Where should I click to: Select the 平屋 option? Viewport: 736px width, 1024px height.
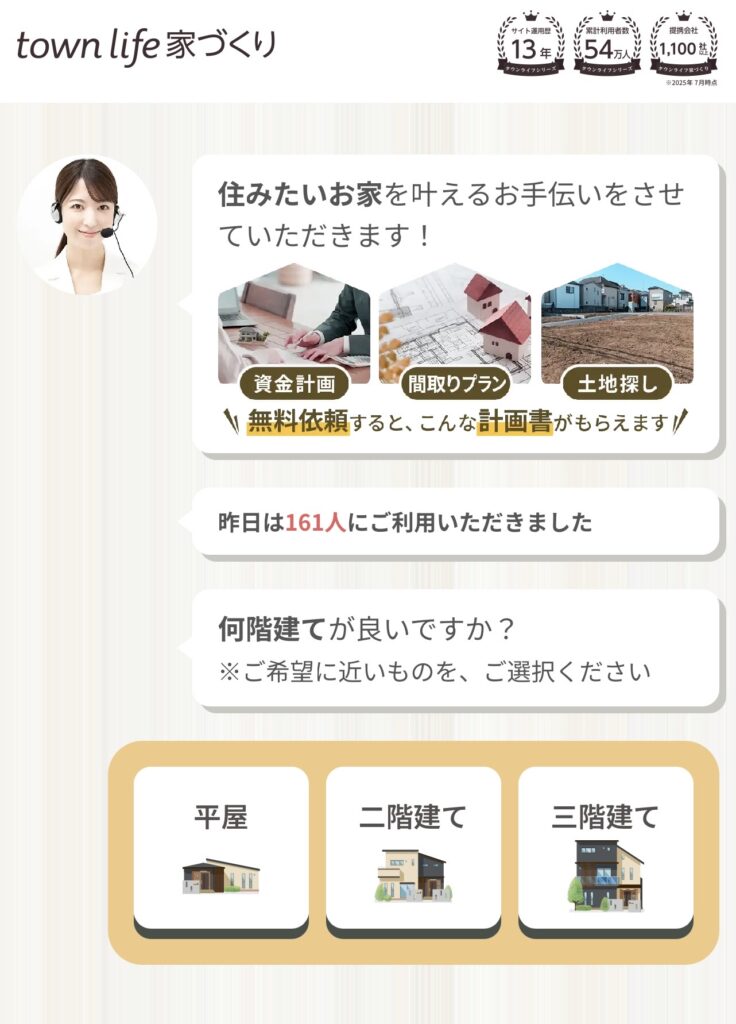221,848
